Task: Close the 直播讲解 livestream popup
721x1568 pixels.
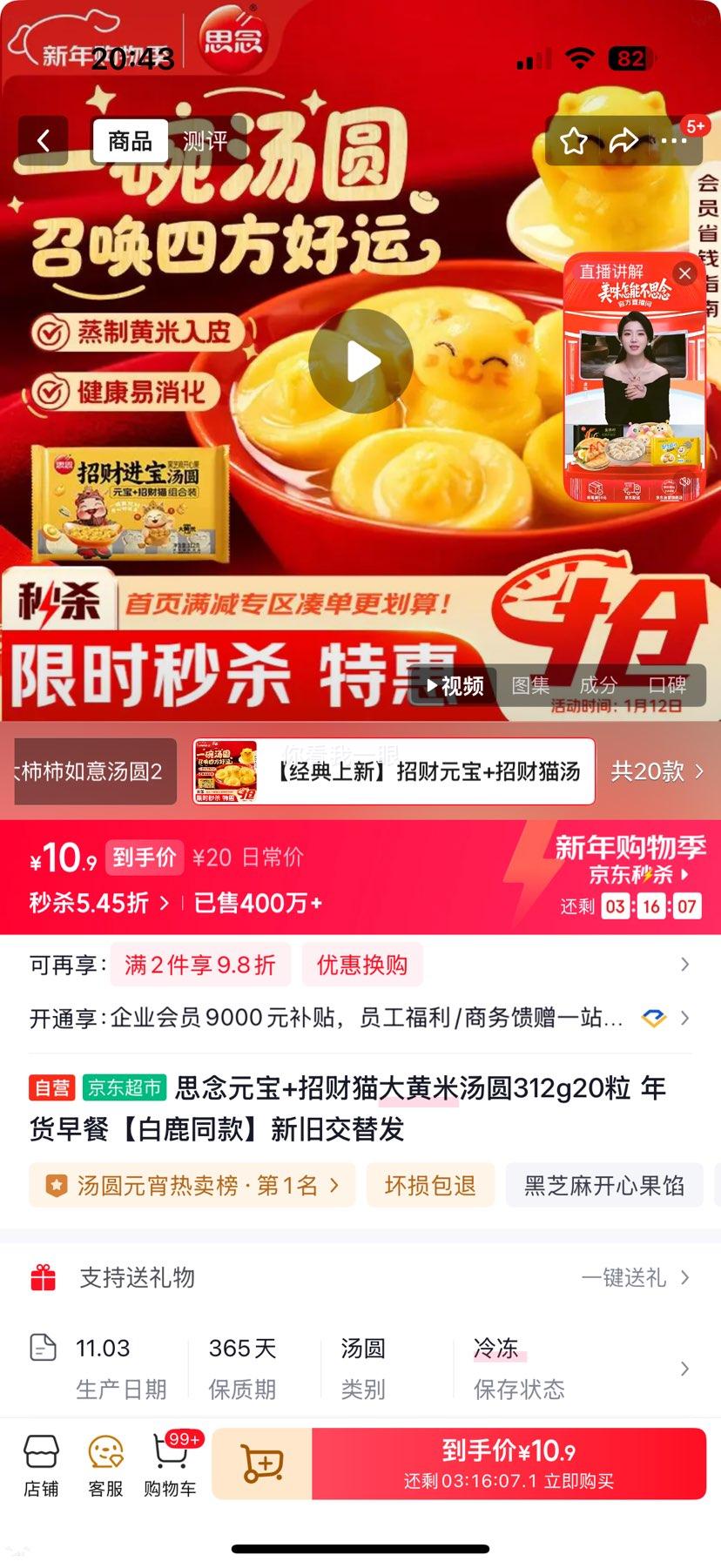Action: click(x=684, y=273)
